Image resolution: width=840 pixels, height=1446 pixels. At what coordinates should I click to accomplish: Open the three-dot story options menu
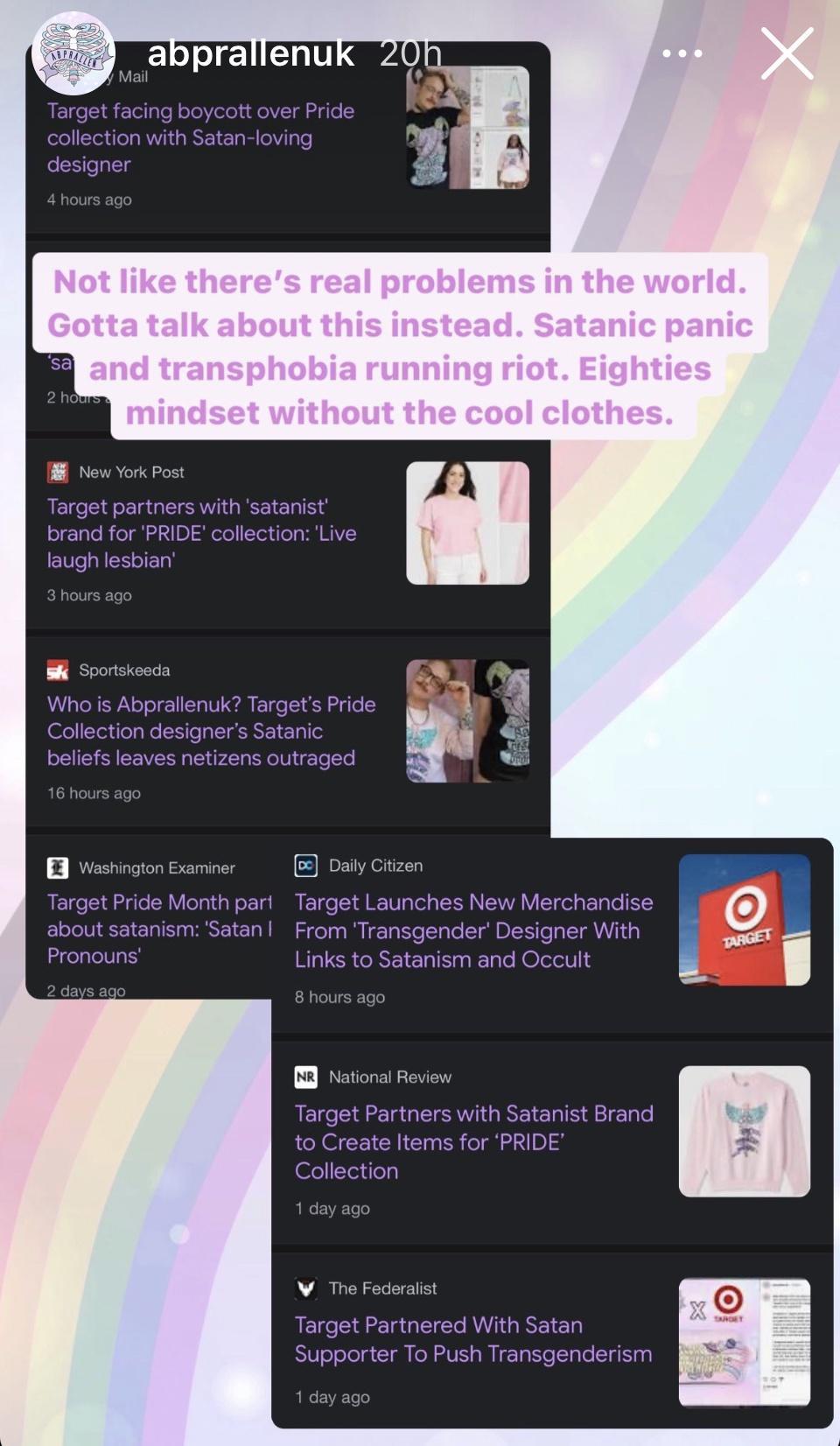tap(682, 53)
